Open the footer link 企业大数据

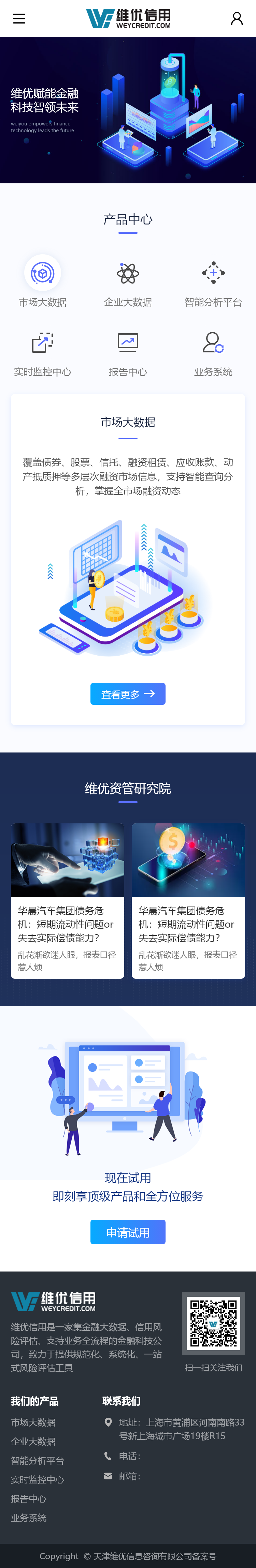tap(33, 1441)
